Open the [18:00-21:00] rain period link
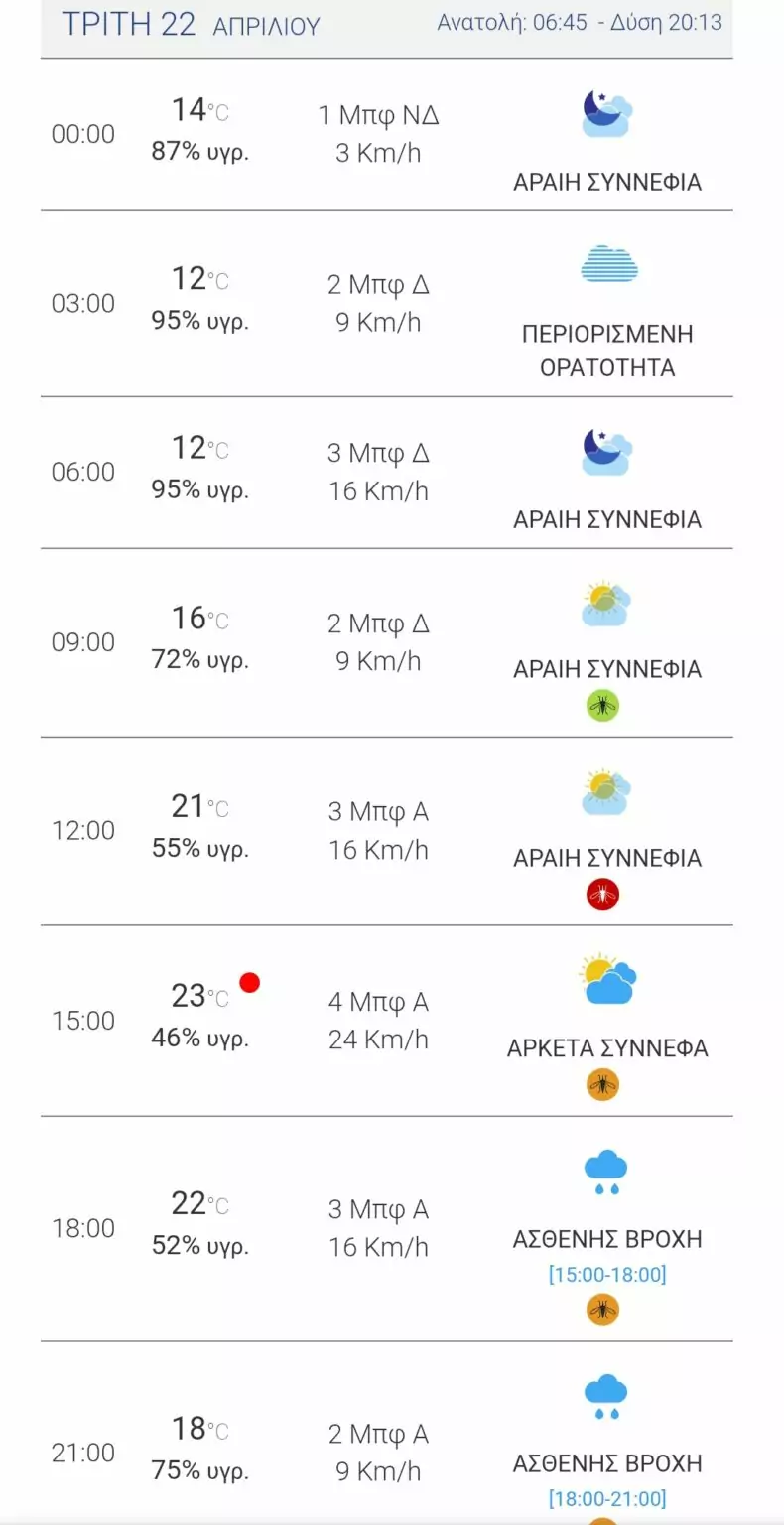Image resolution: width=784 pixels, height=1525 pixels. click(606, 1498)
